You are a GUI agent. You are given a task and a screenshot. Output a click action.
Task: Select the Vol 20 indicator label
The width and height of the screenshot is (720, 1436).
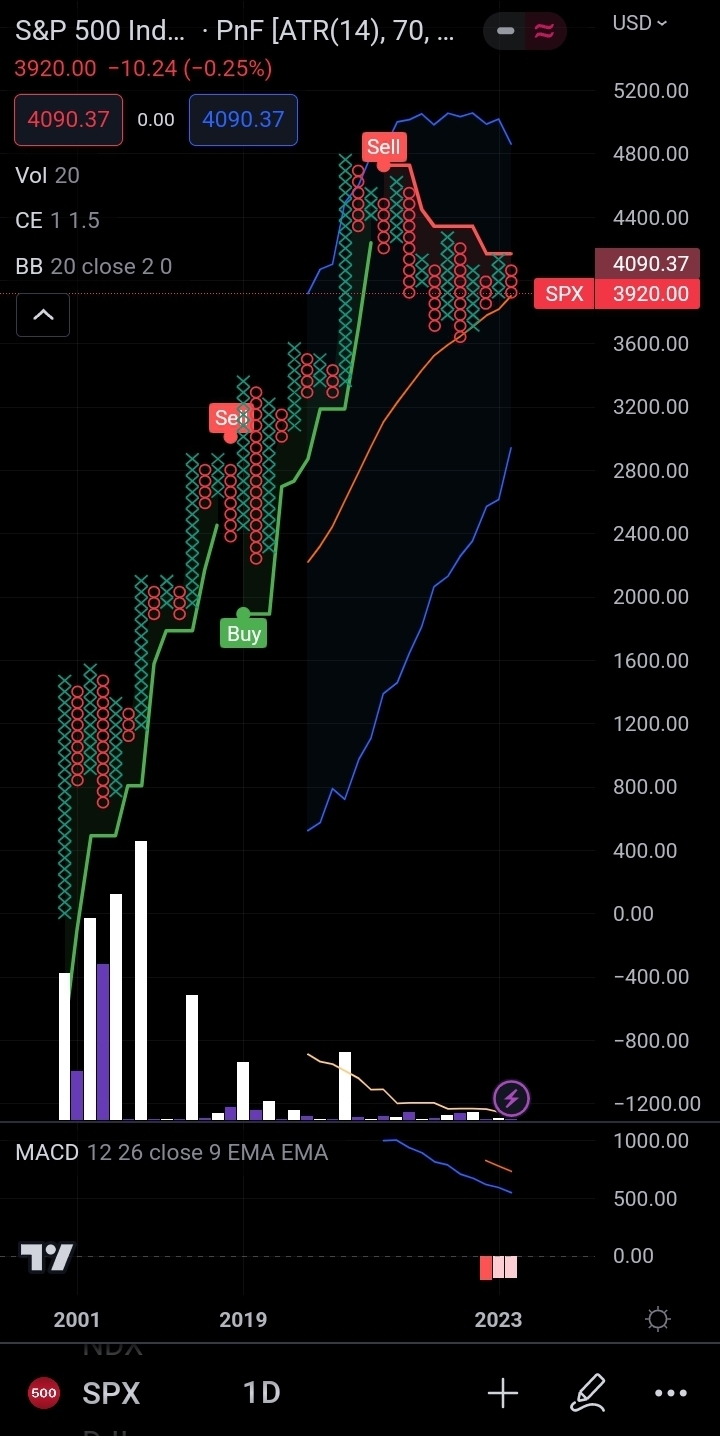(x=47, y=175)
